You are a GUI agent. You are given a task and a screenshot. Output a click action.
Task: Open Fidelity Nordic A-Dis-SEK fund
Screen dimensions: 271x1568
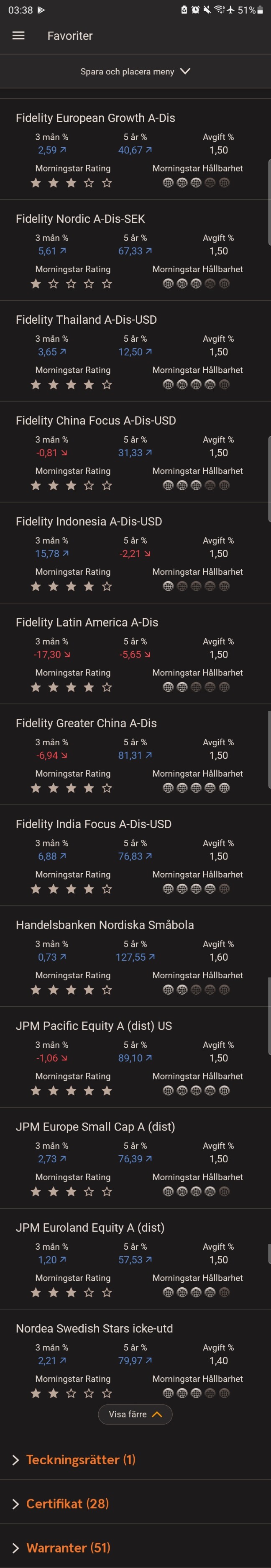pyautogui.click(x=80, y=219)
